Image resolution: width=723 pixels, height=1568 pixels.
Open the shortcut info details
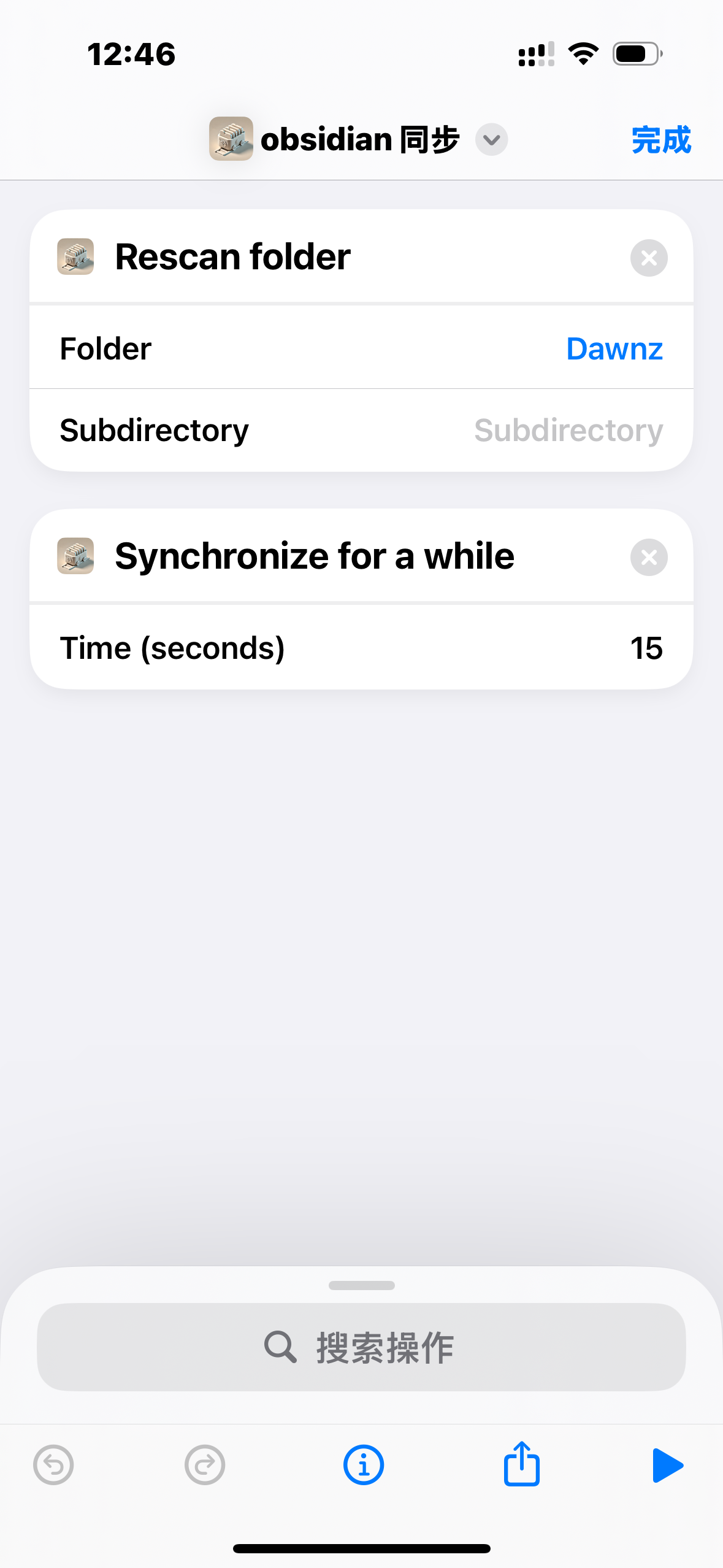click(x=364, y=1465)
